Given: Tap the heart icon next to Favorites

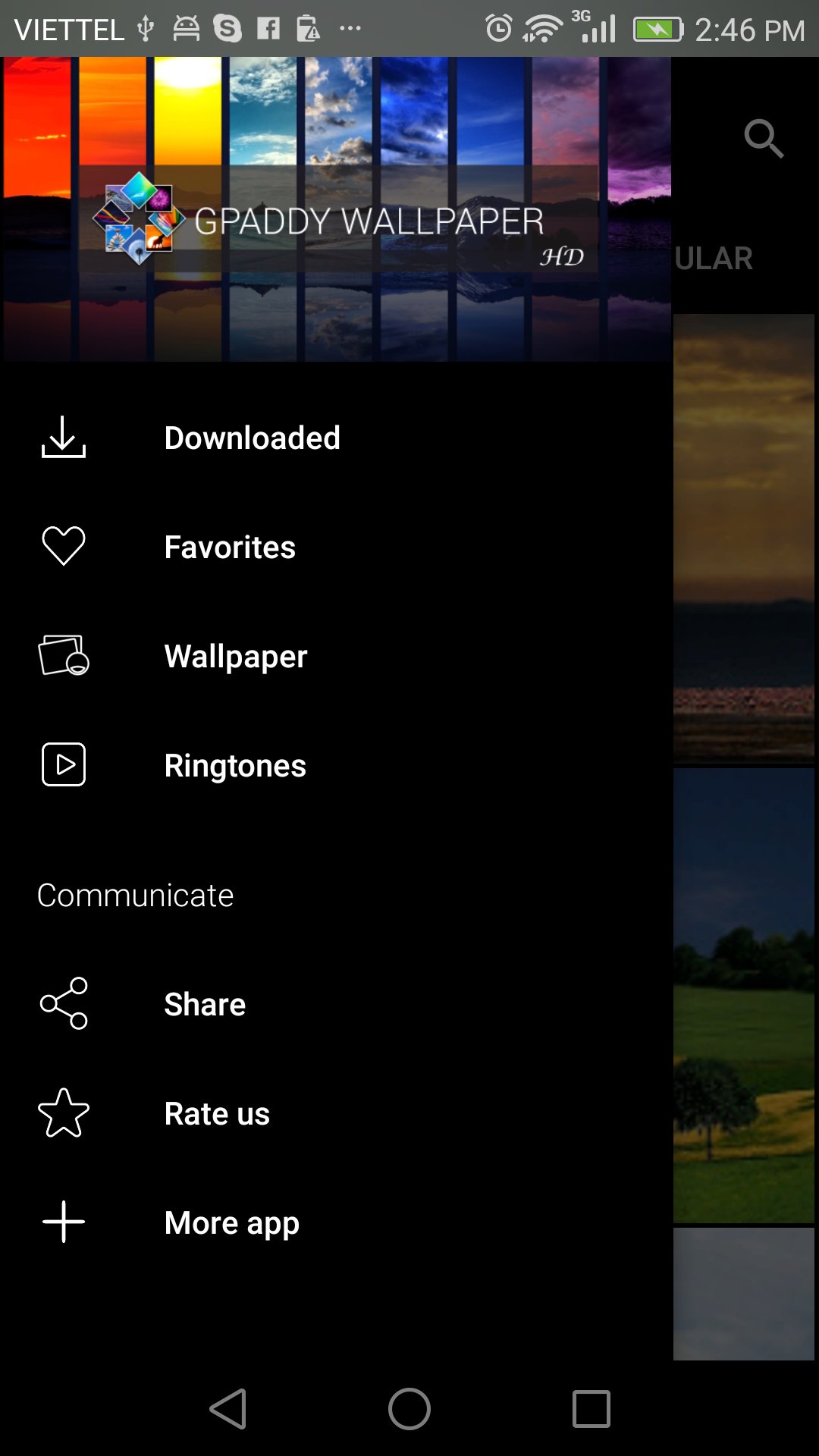Looking at the screenshot, I should coord(63,548).
